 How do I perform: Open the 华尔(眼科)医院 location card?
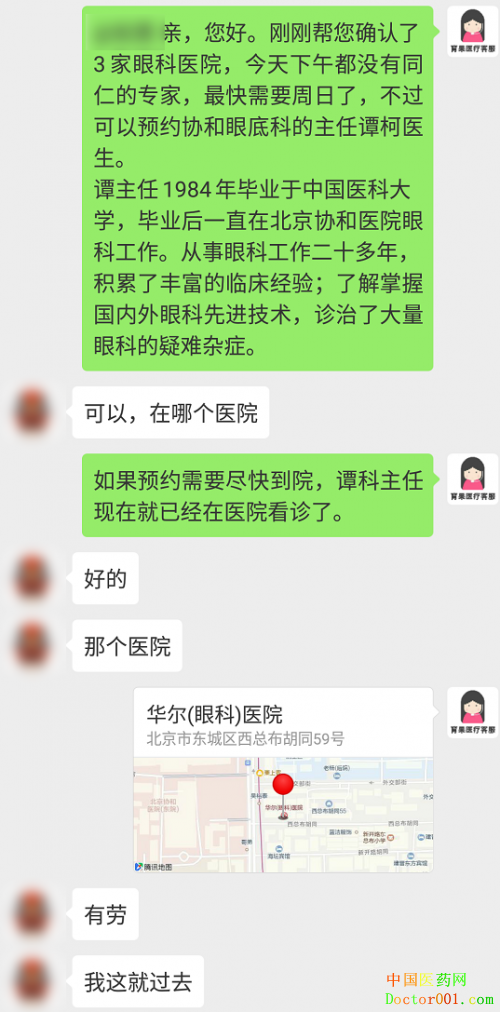pos(283,780)
